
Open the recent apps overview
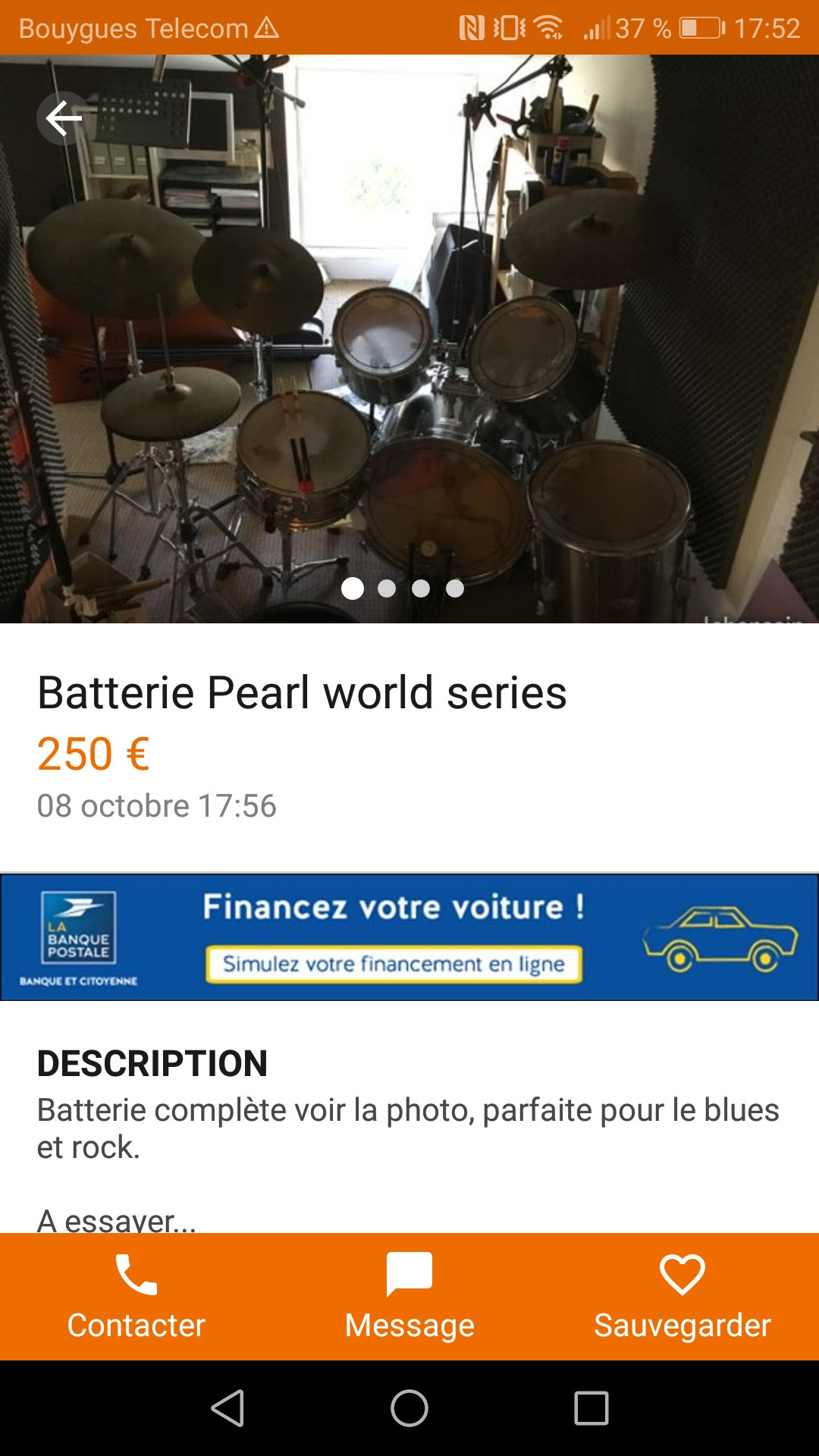[x=591, y=1408]
